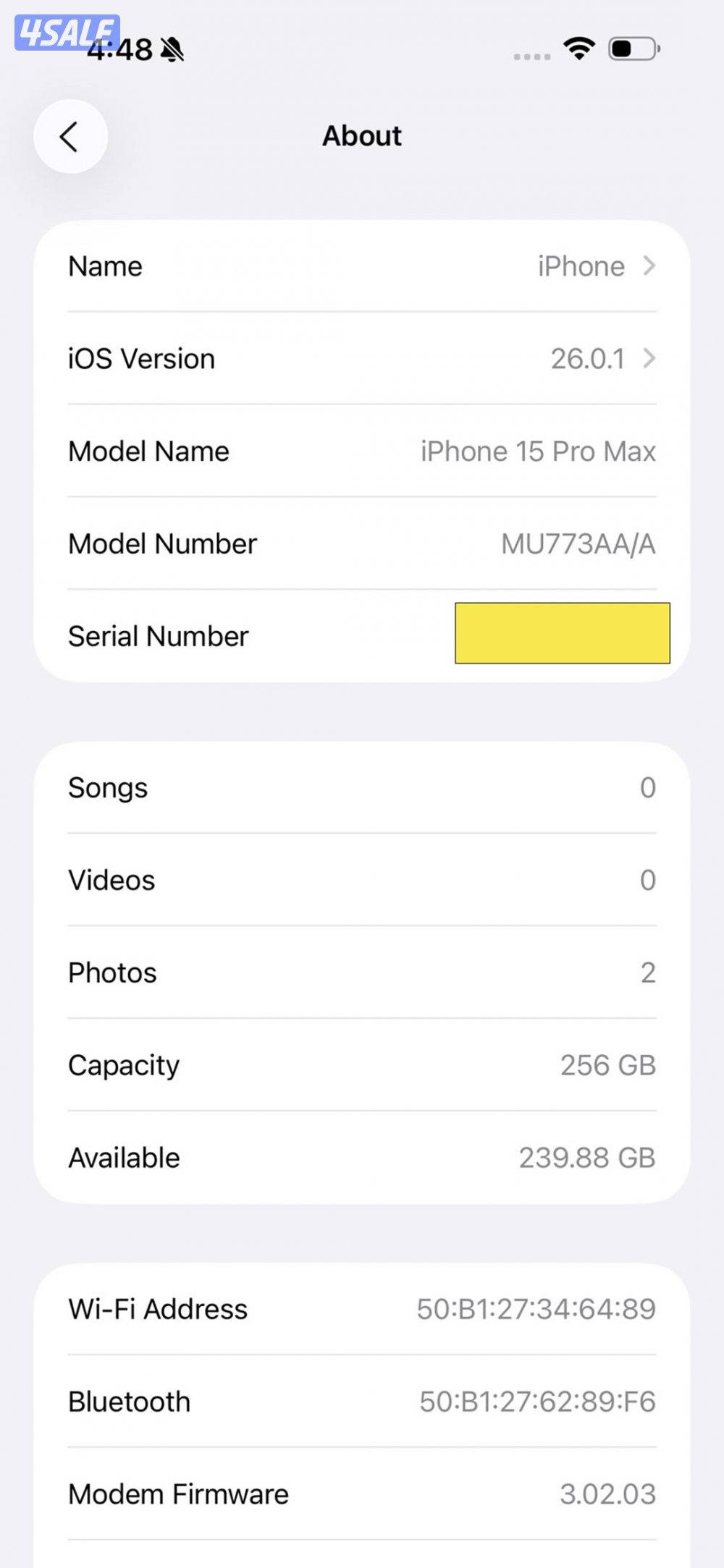Tap the chevron next to iPhone name
The image size is (724, 1568).
[x=651, y=266]
